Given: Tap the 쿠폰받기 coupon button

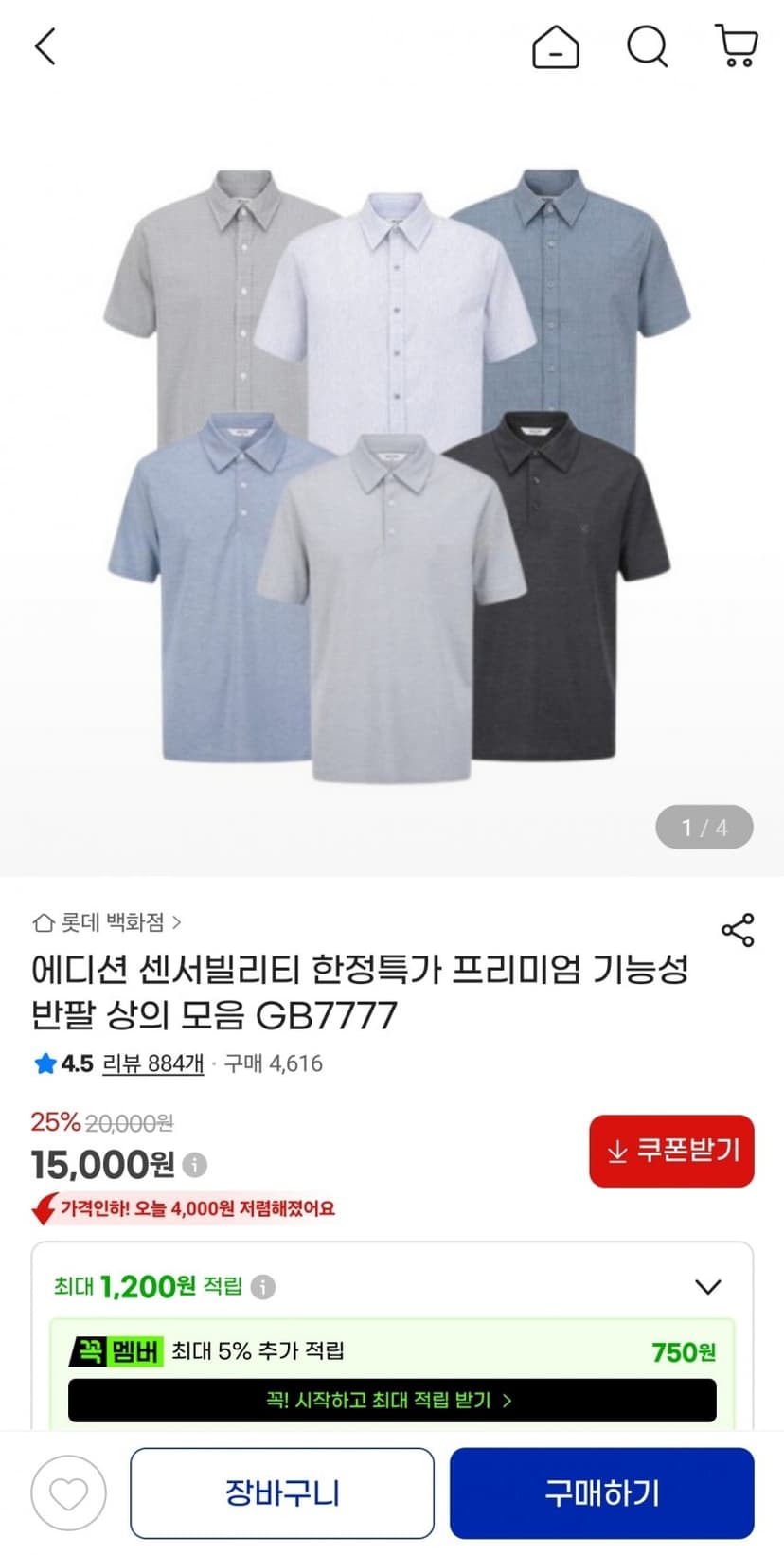Looking at the screenshot, I should 671,1151.
